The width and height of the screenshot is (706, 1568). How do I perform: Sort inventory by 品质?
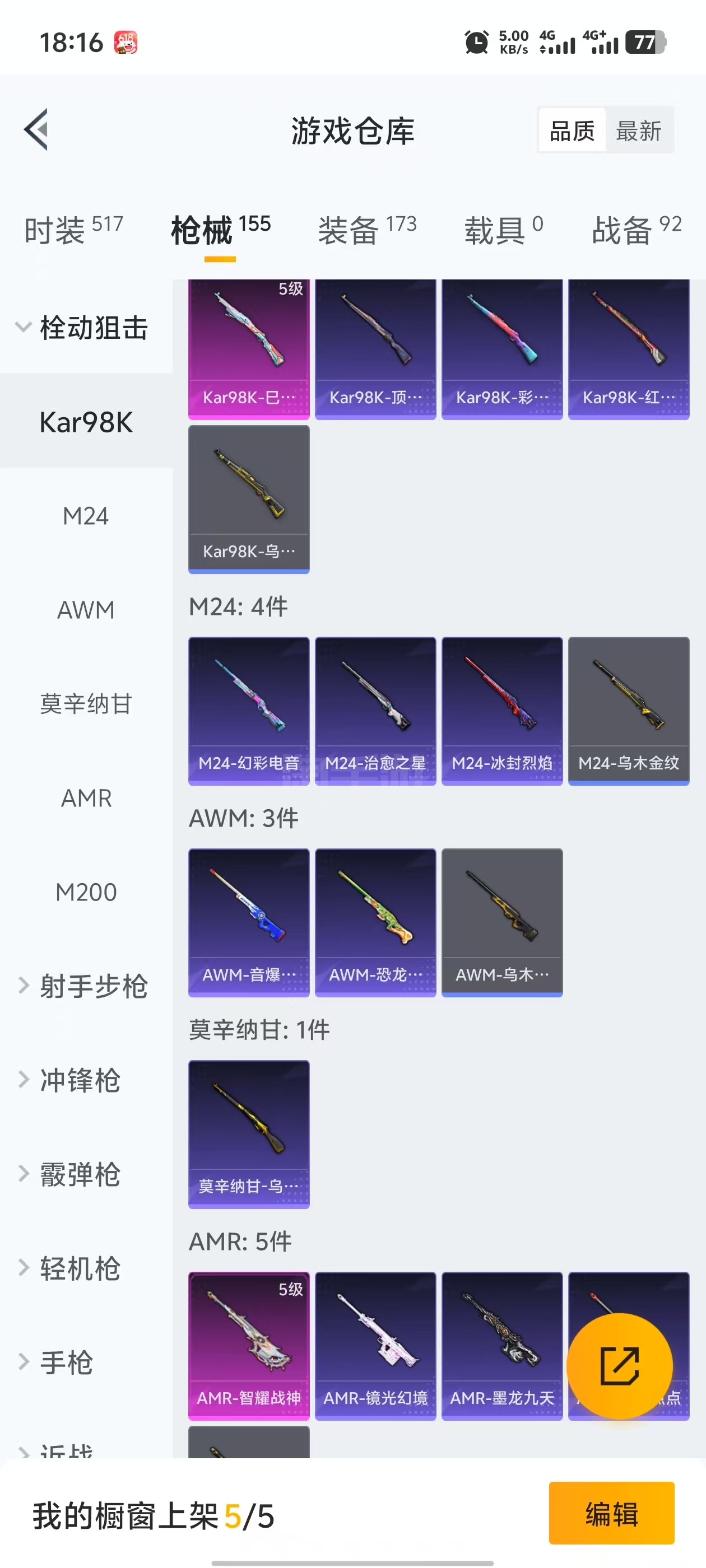click(572, 131)
